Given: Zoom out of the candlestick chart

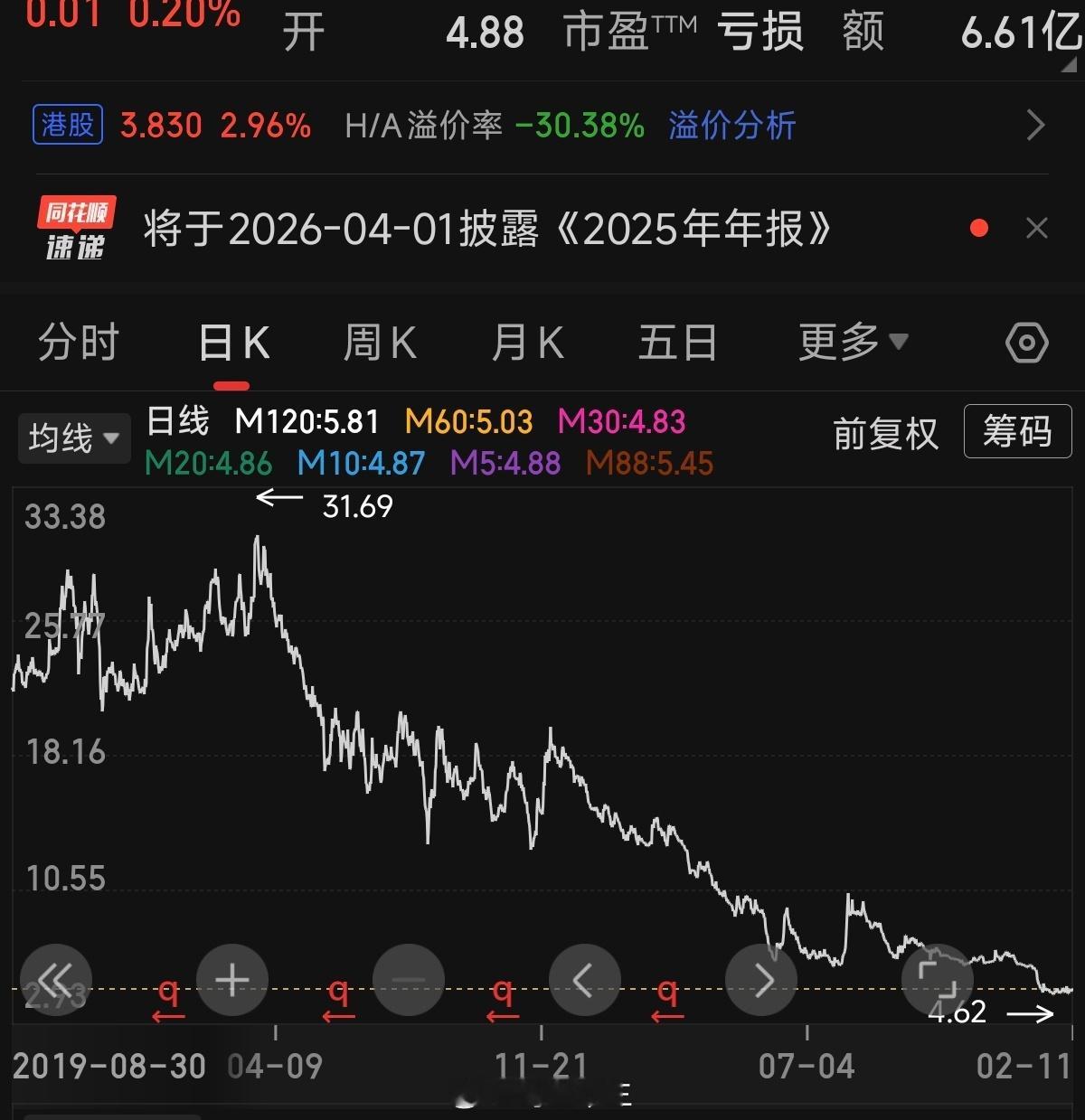Looking at the screenshot, I should pos(408,979).
